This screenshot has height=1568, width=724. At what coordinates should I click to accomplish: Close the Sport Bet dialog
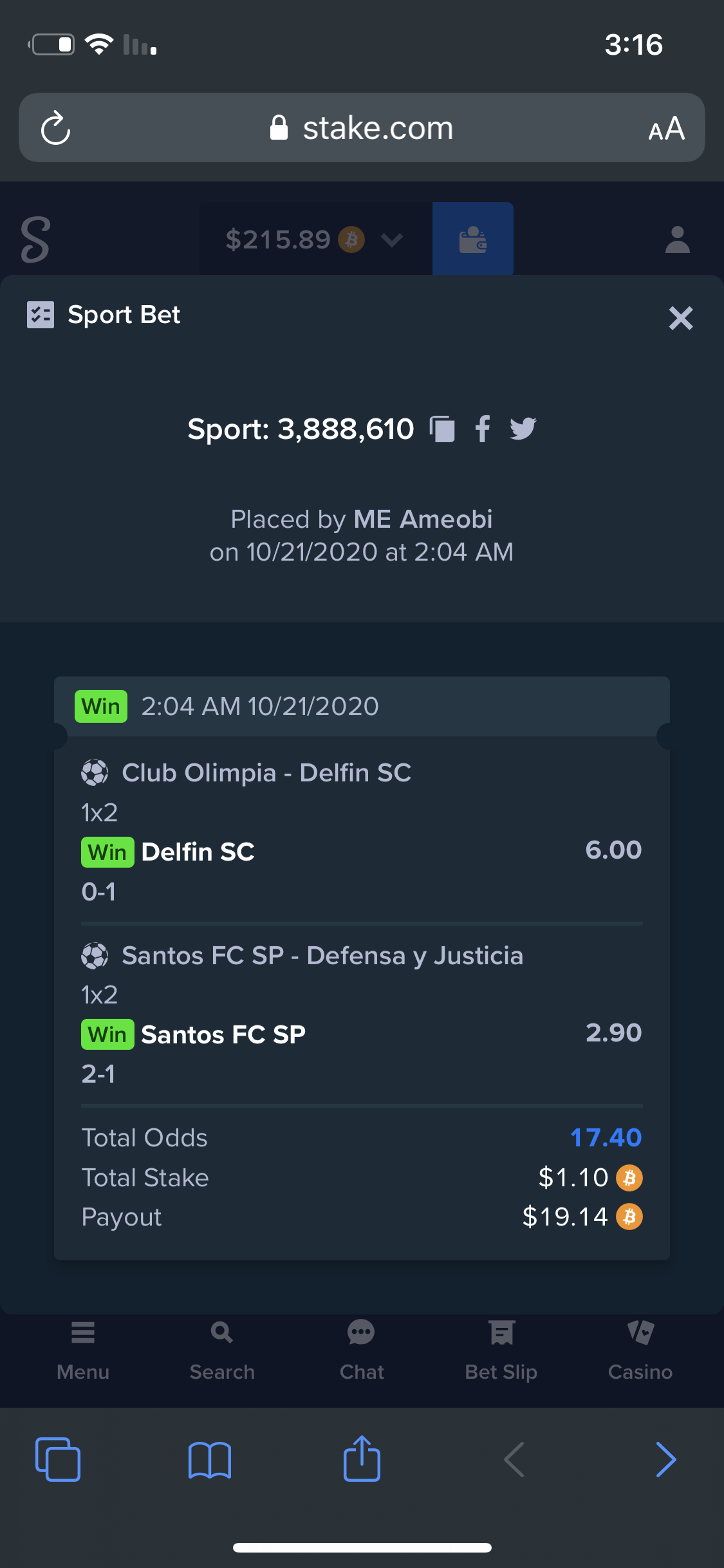[x=680, y=318]
